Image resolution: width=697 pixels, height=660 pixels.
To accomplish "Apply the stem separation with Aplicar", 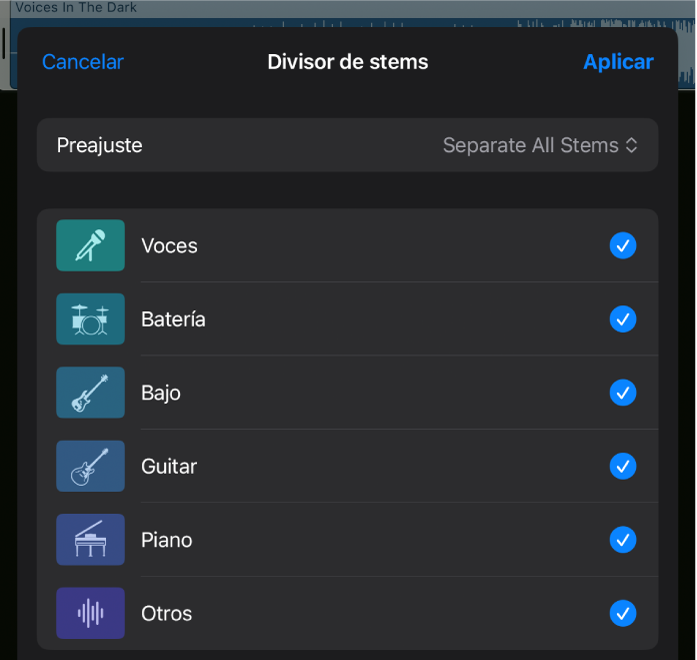I will 618,62.
